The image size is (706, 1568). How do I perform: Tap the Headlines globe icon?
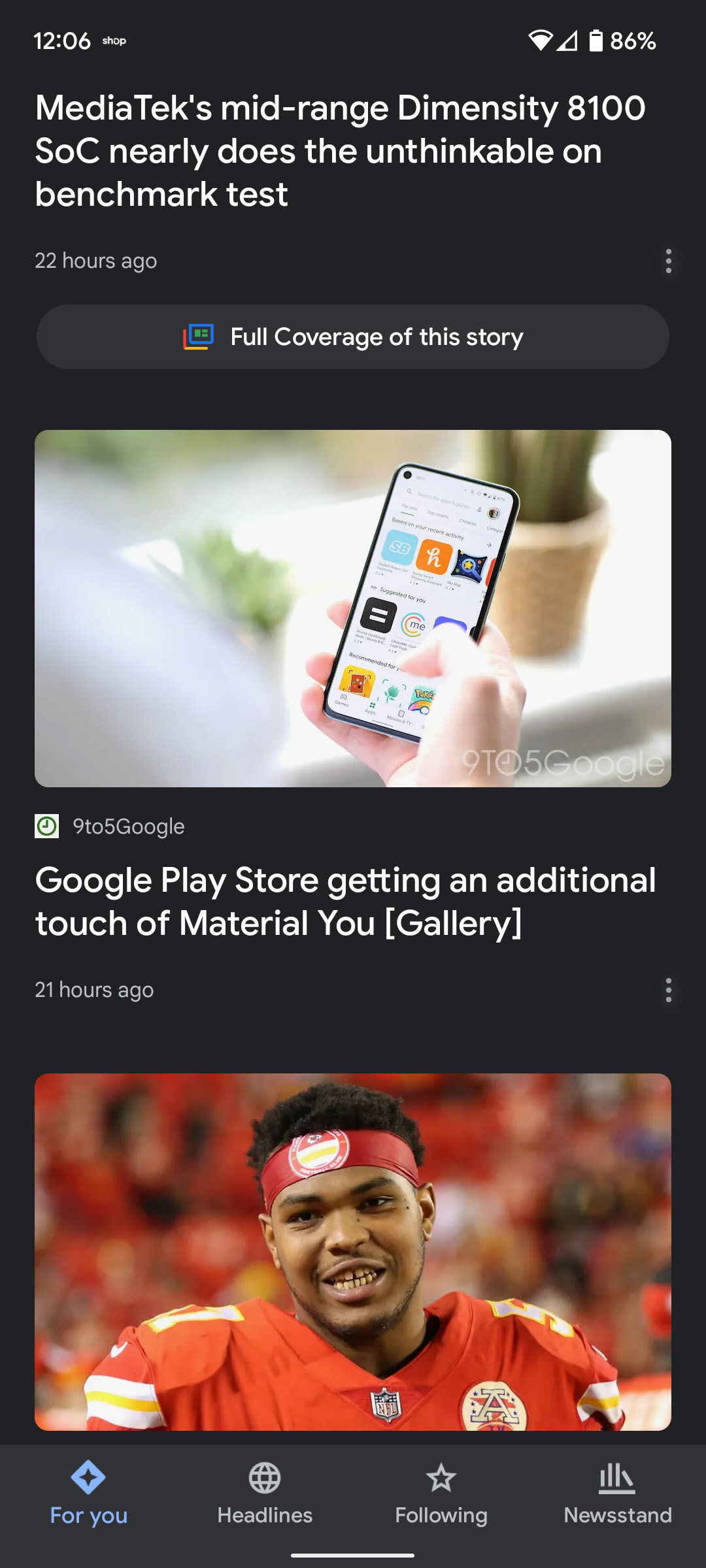pos(265,1478)
